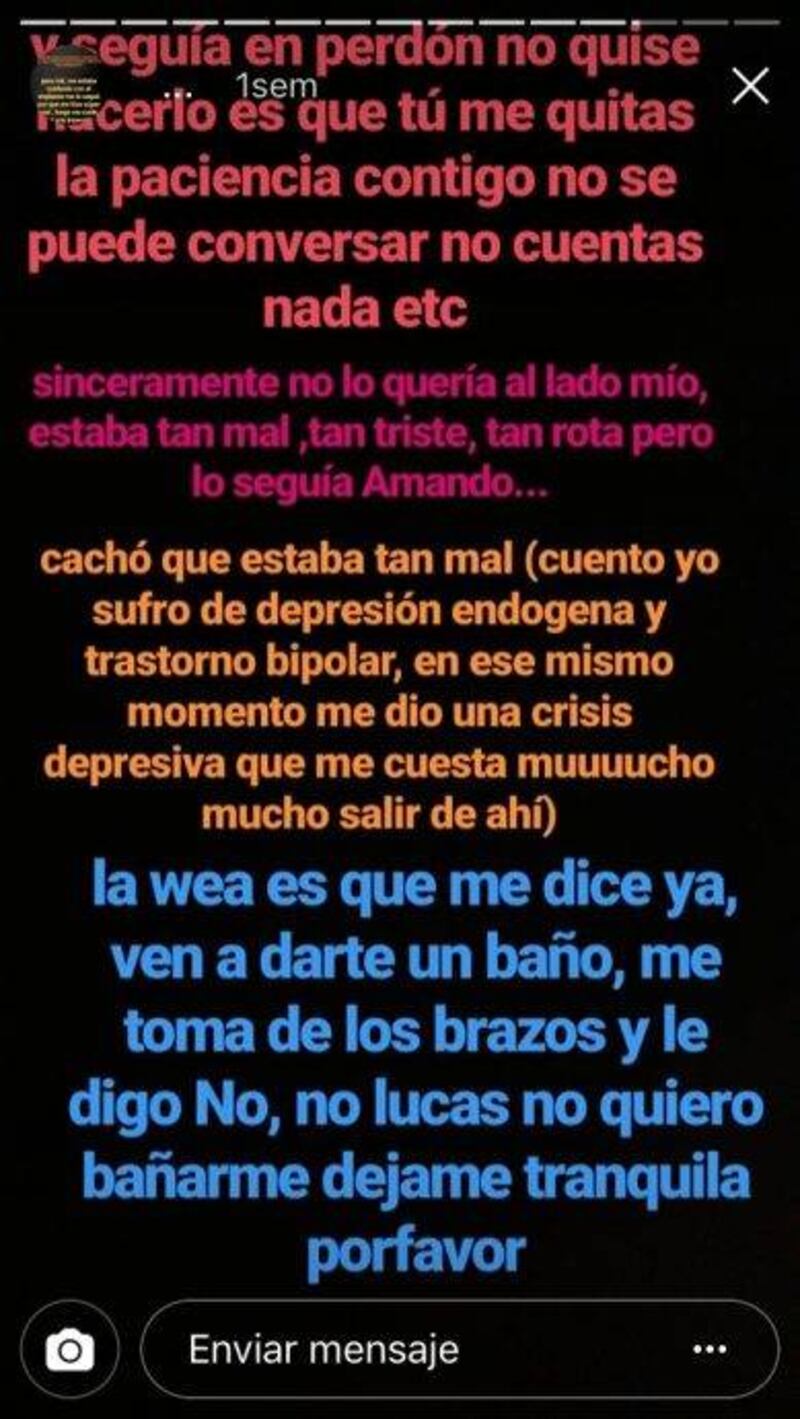Open the story author's profile picture
The image size is (800, 1419).
pos(66,86)
